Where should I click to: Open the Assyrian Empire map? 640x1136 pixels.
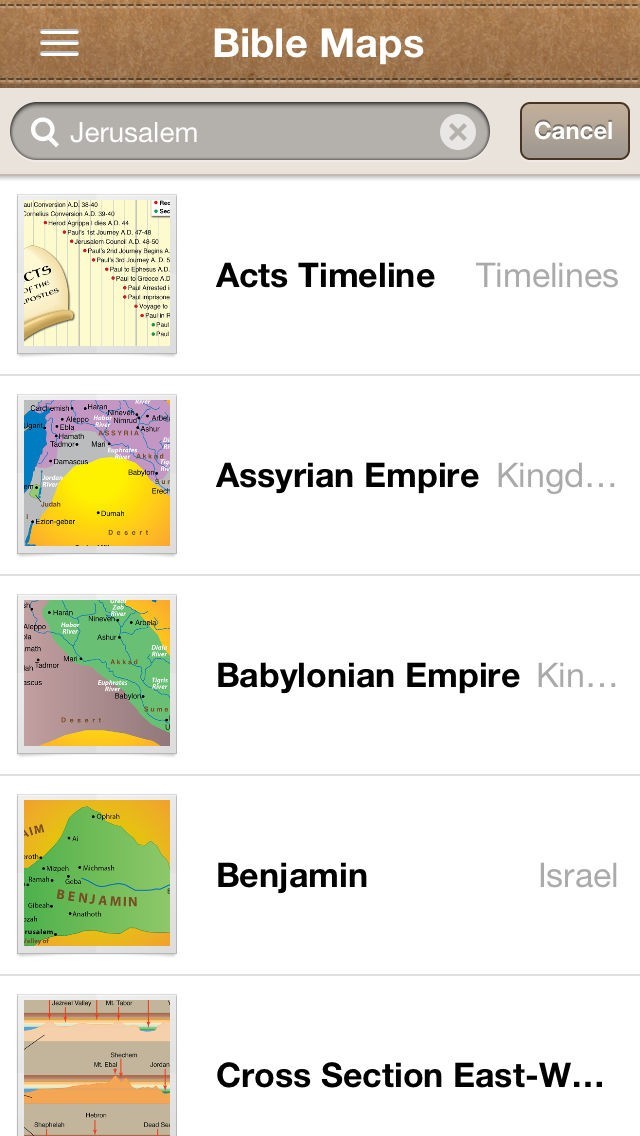click(x=347, y=475)
